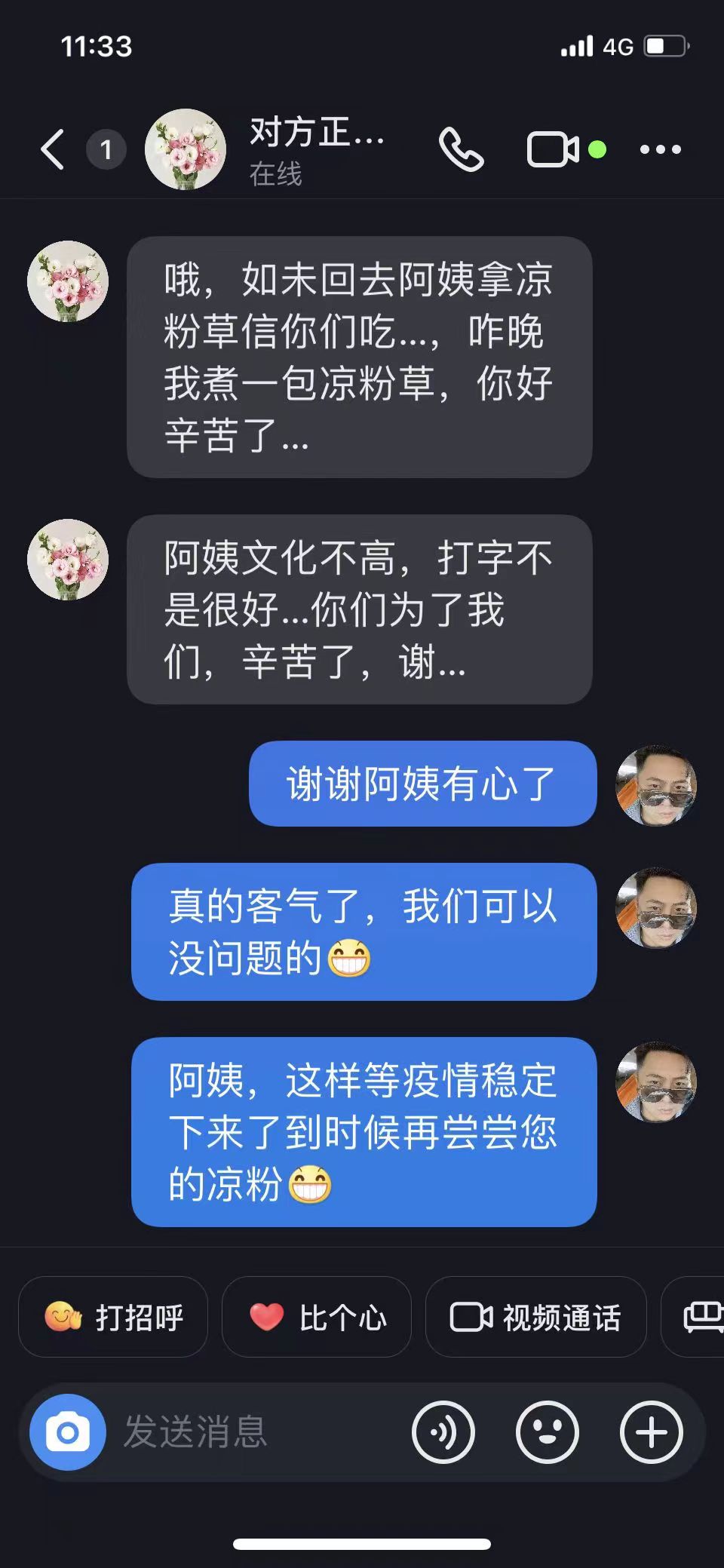Open the emoji picker

548,1432
